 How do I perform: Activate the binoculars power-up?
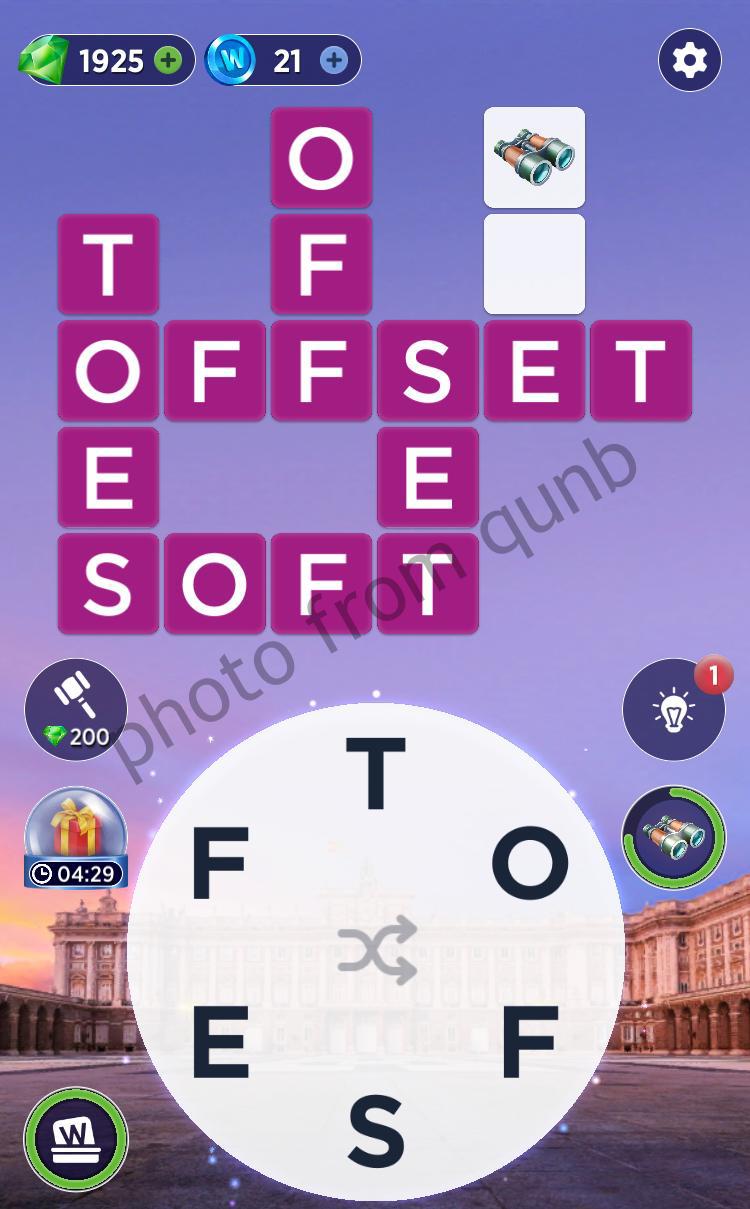[x=674, y=838]
